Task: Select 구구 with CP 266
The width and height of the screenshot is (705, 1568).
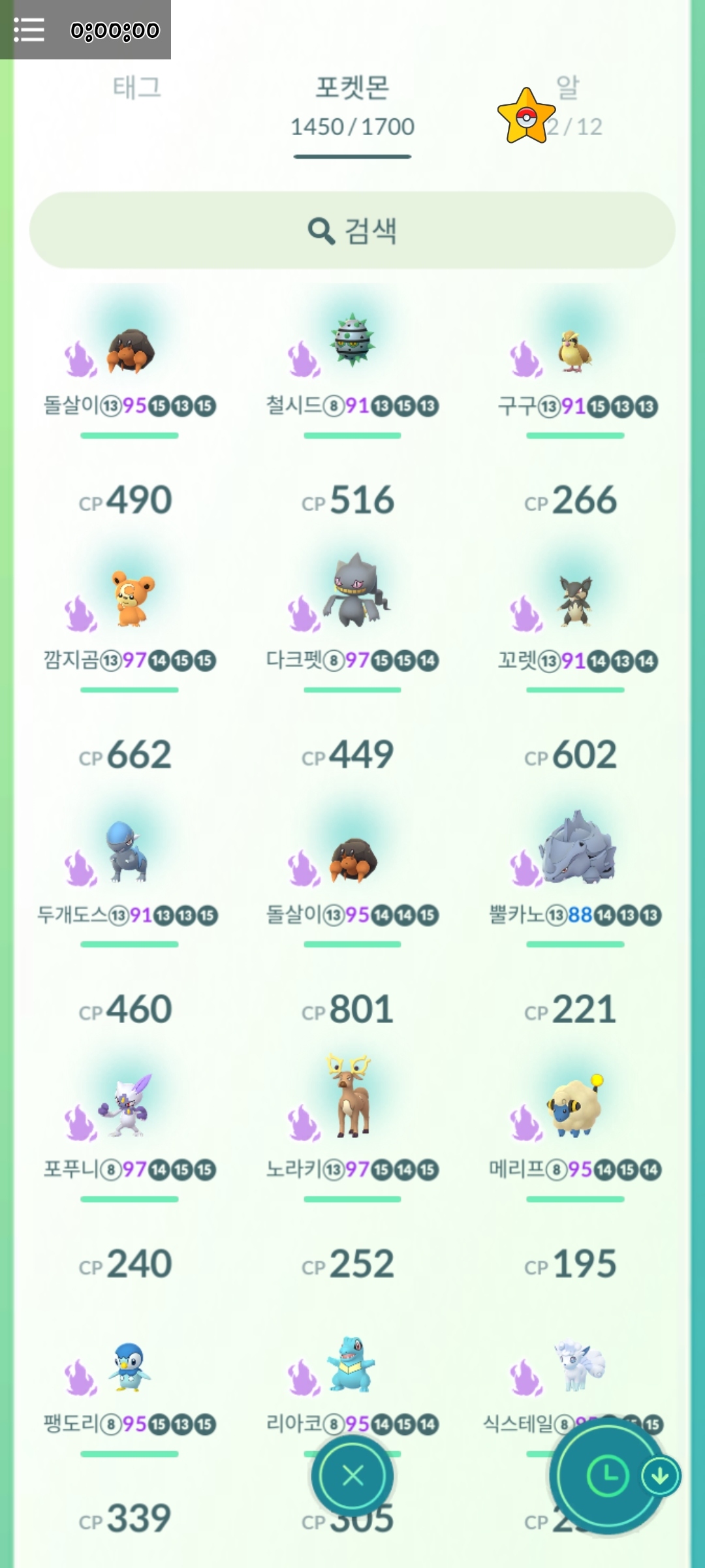Action: click(x=574, y=351)
